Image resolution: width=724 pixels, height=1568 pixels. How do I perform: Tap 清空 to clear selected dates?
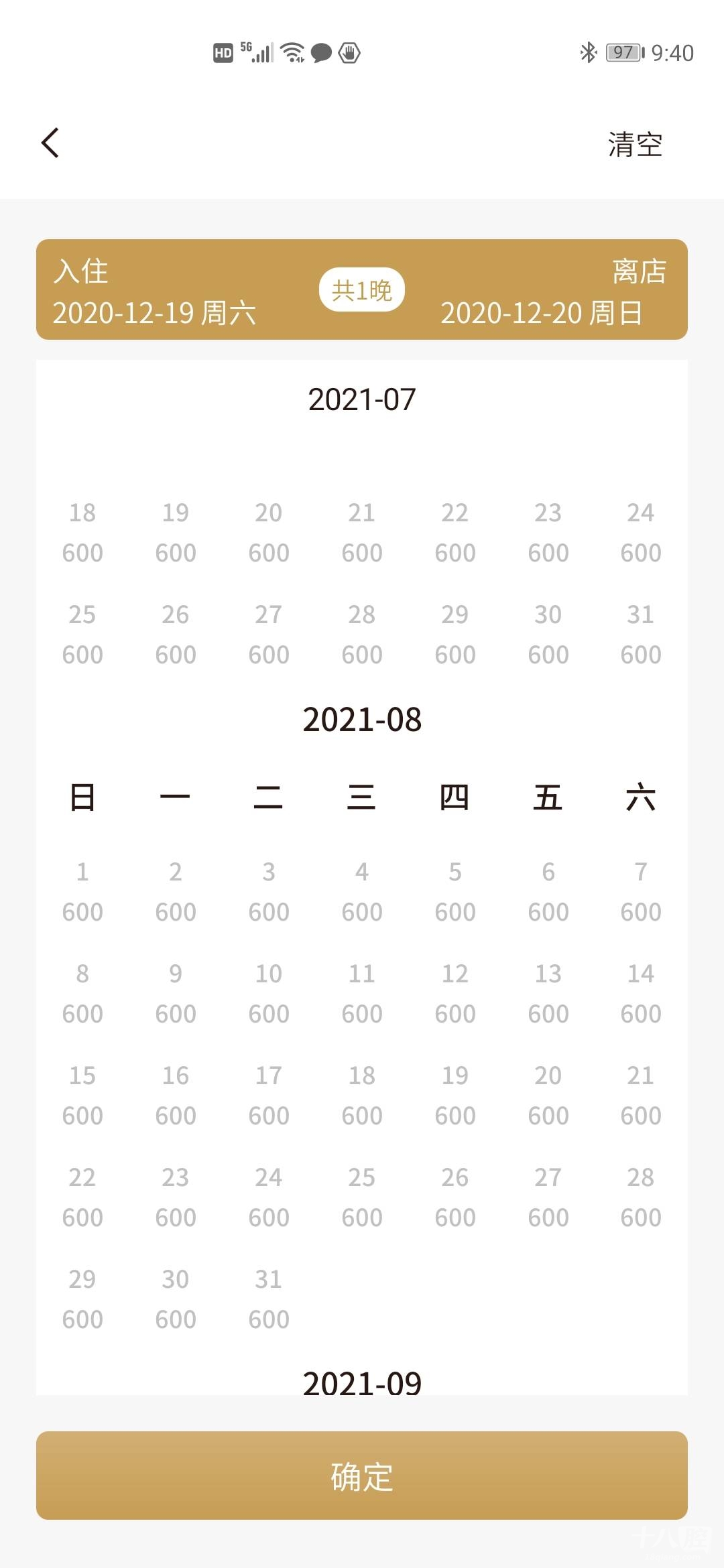634,144
